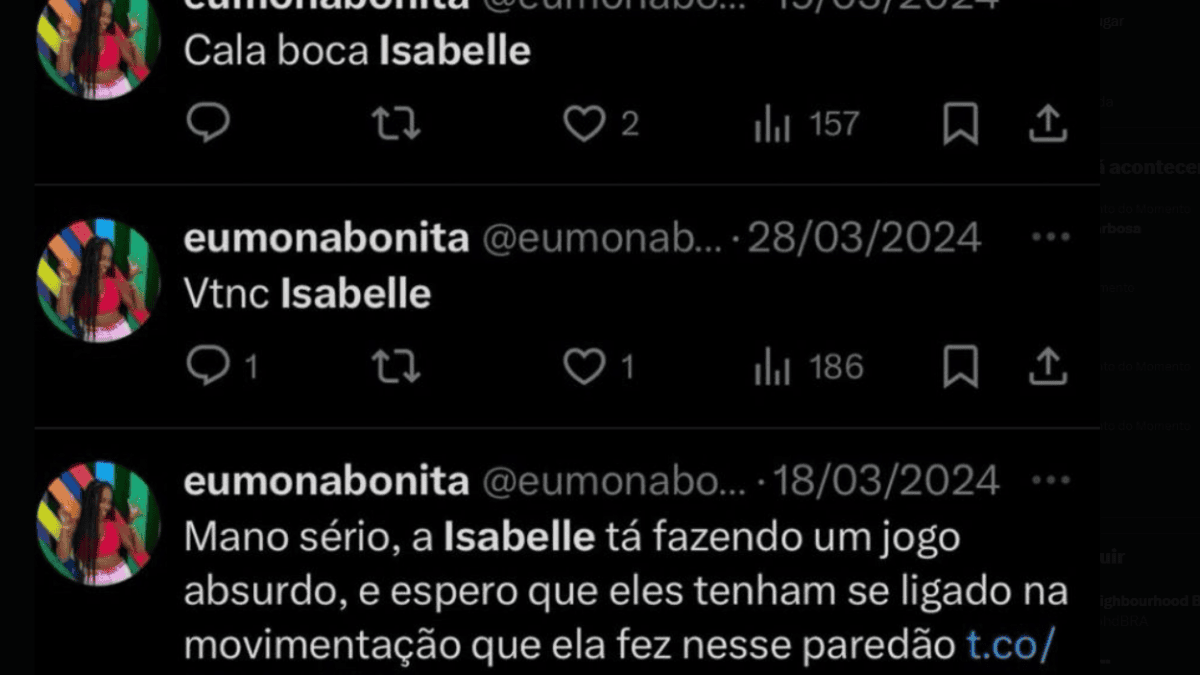The image size is (1200, 675).
Task: View analytics of the "Vtnc Isabelle" tweet
Action: 772,368
